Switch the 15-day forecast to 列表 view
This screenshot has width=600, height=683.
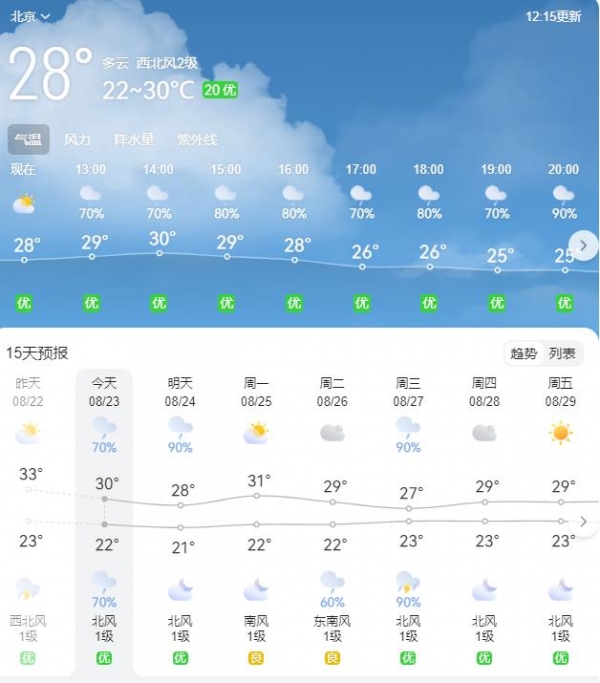562,353
